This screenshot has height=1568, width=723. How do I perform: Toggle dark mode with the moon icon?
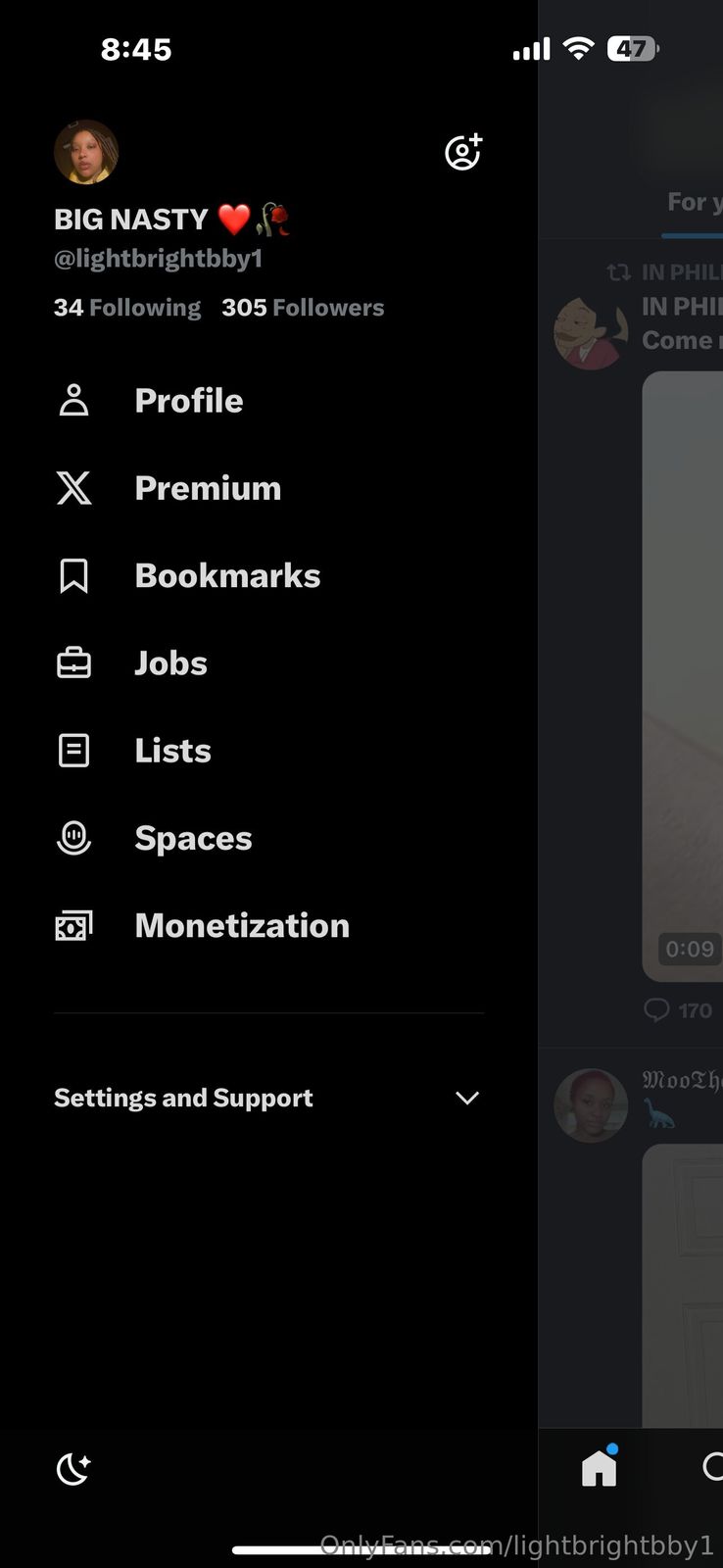coord(73,1468)
